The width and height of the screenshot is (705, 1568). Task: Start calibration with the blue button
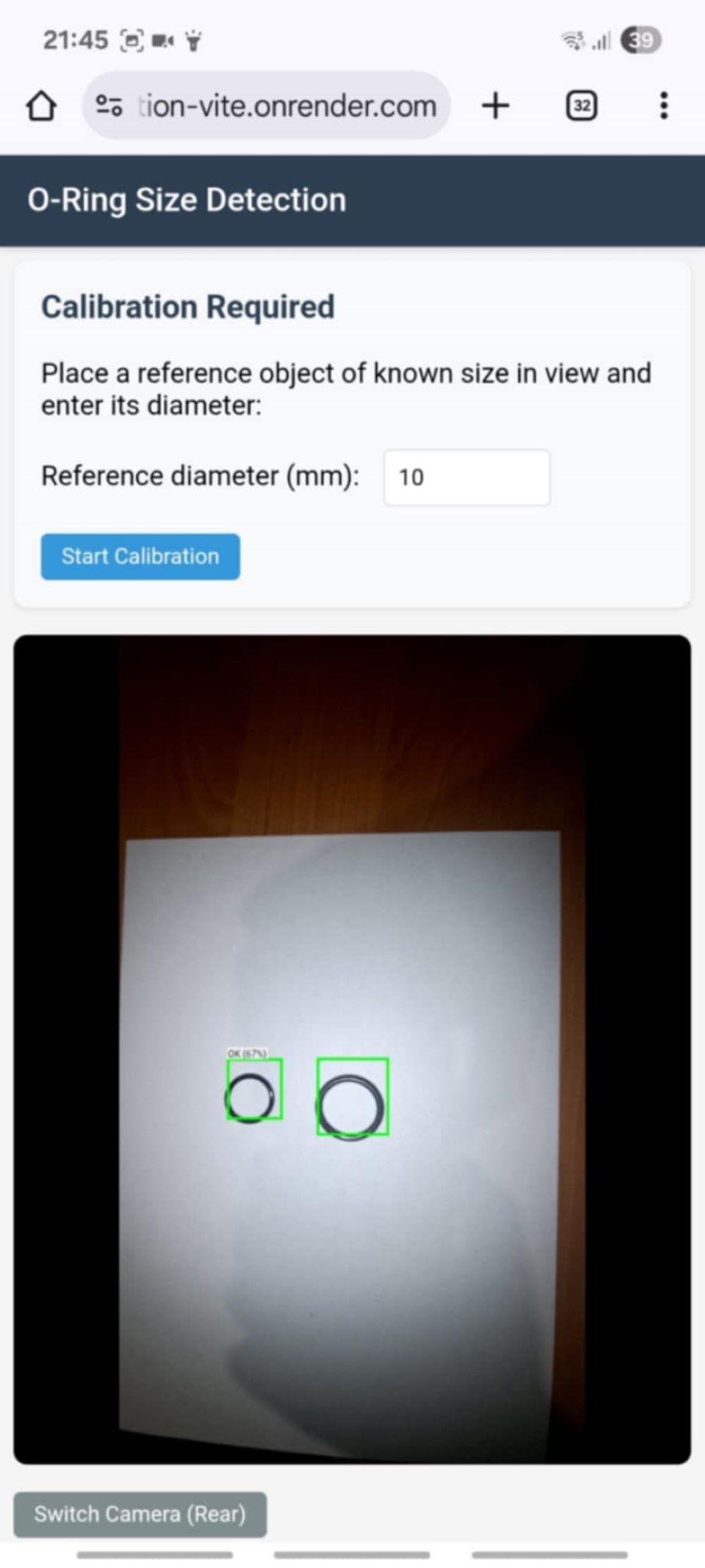tap(140, 556)
